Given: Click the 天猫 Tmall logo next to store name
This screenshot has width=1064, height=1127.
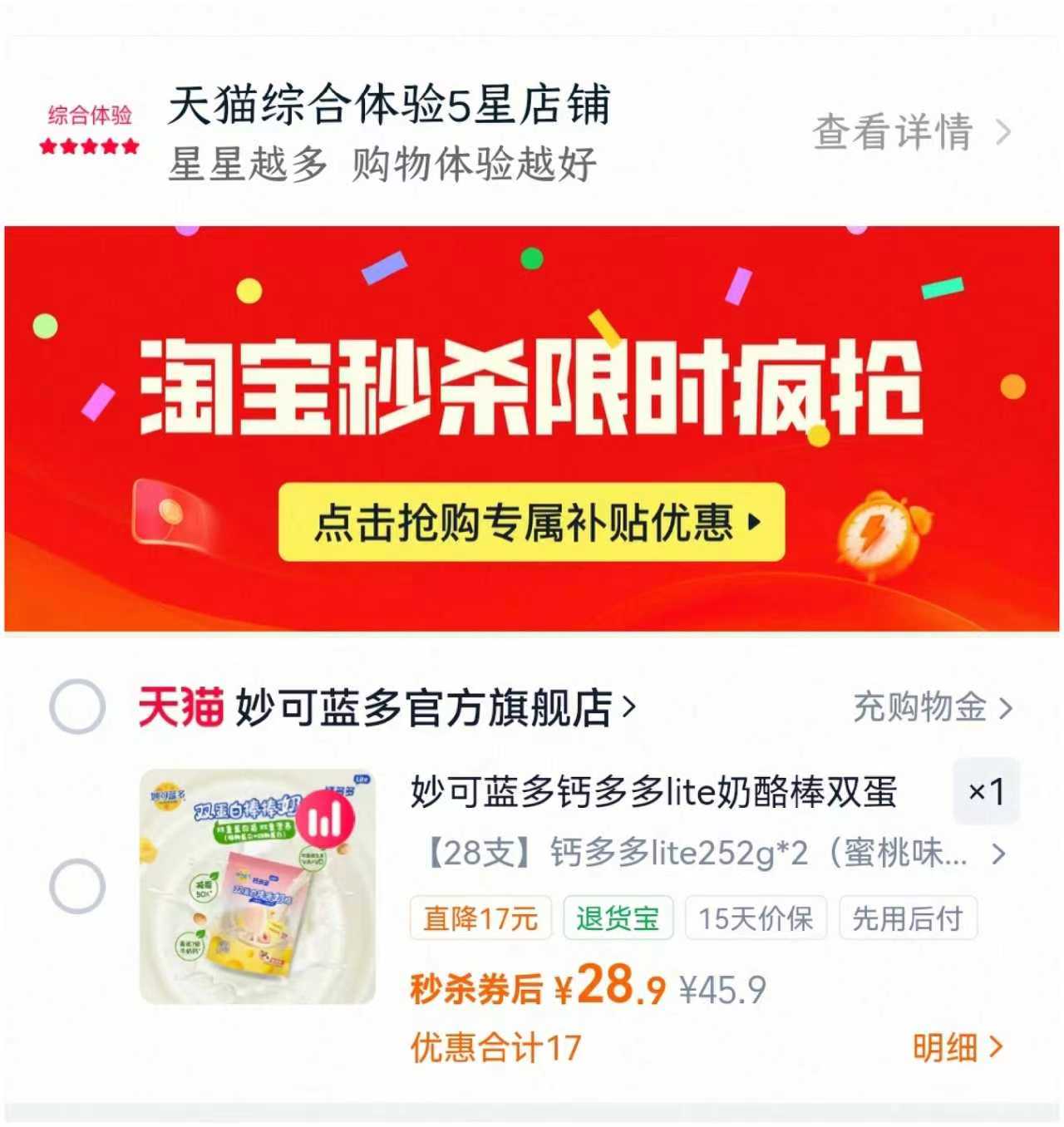Looking at the screenshot, I should (181, 706).
